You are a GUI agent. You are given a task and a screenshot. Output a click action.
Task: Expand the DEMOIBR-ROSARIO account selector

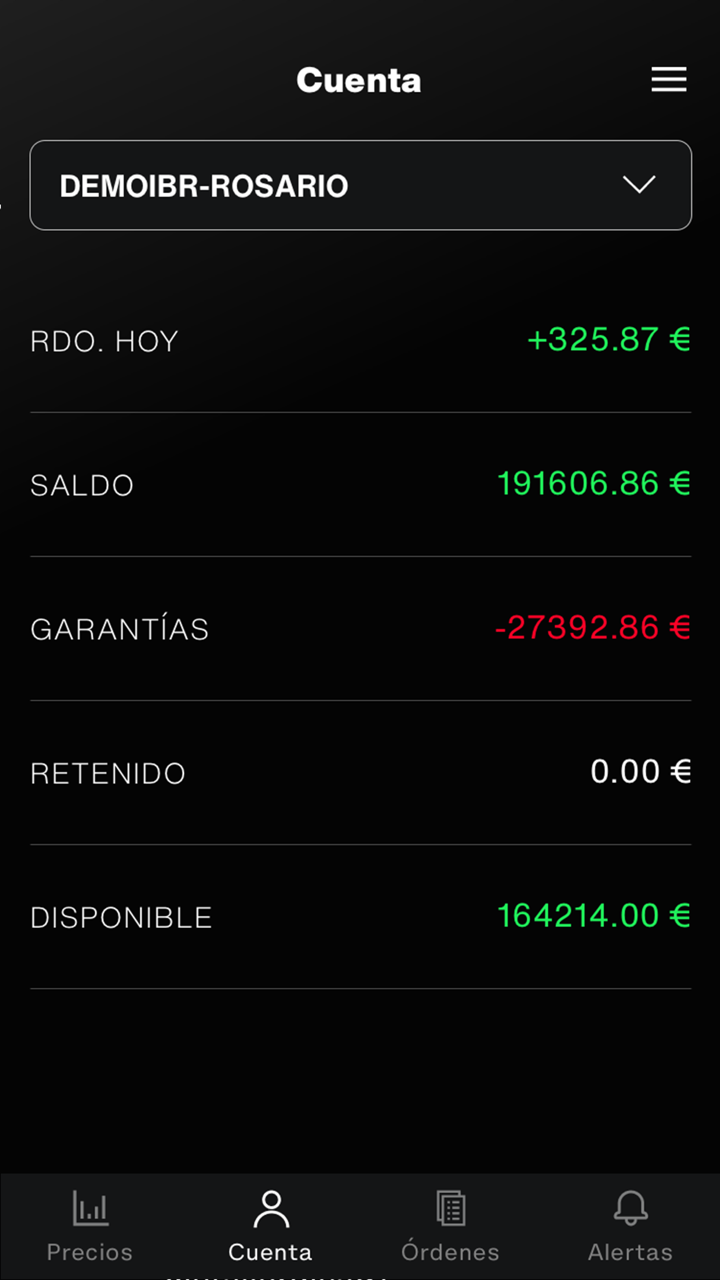tap(360, 185)
